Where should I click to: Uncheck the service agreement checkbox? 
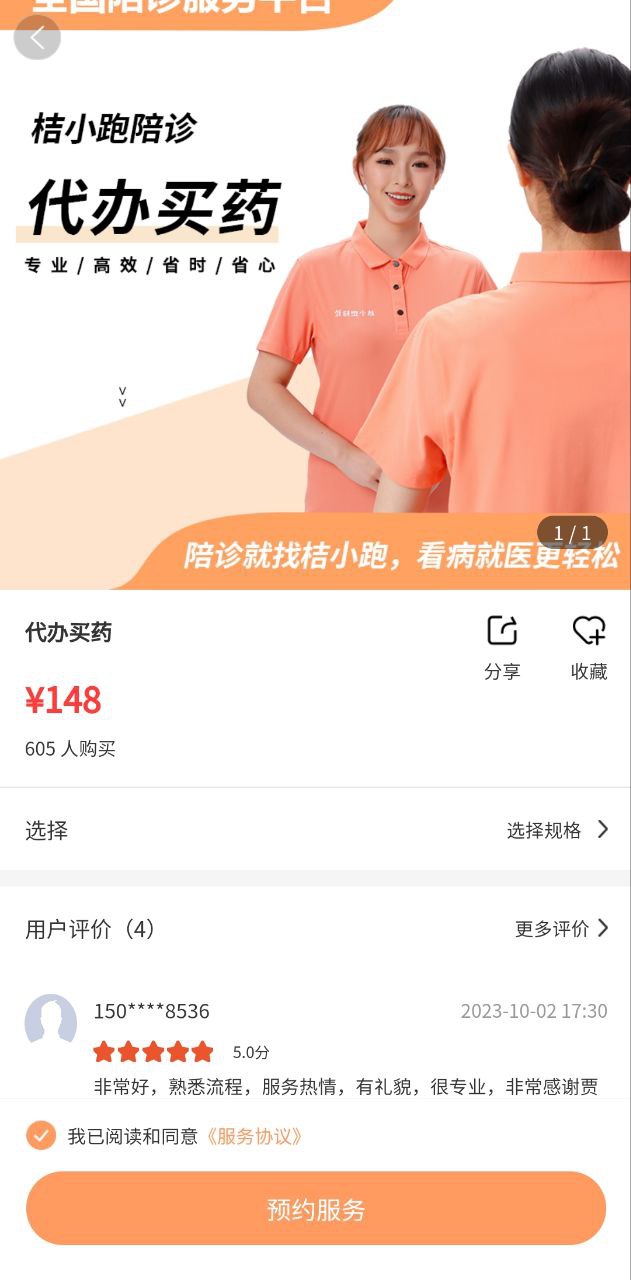41,1135
